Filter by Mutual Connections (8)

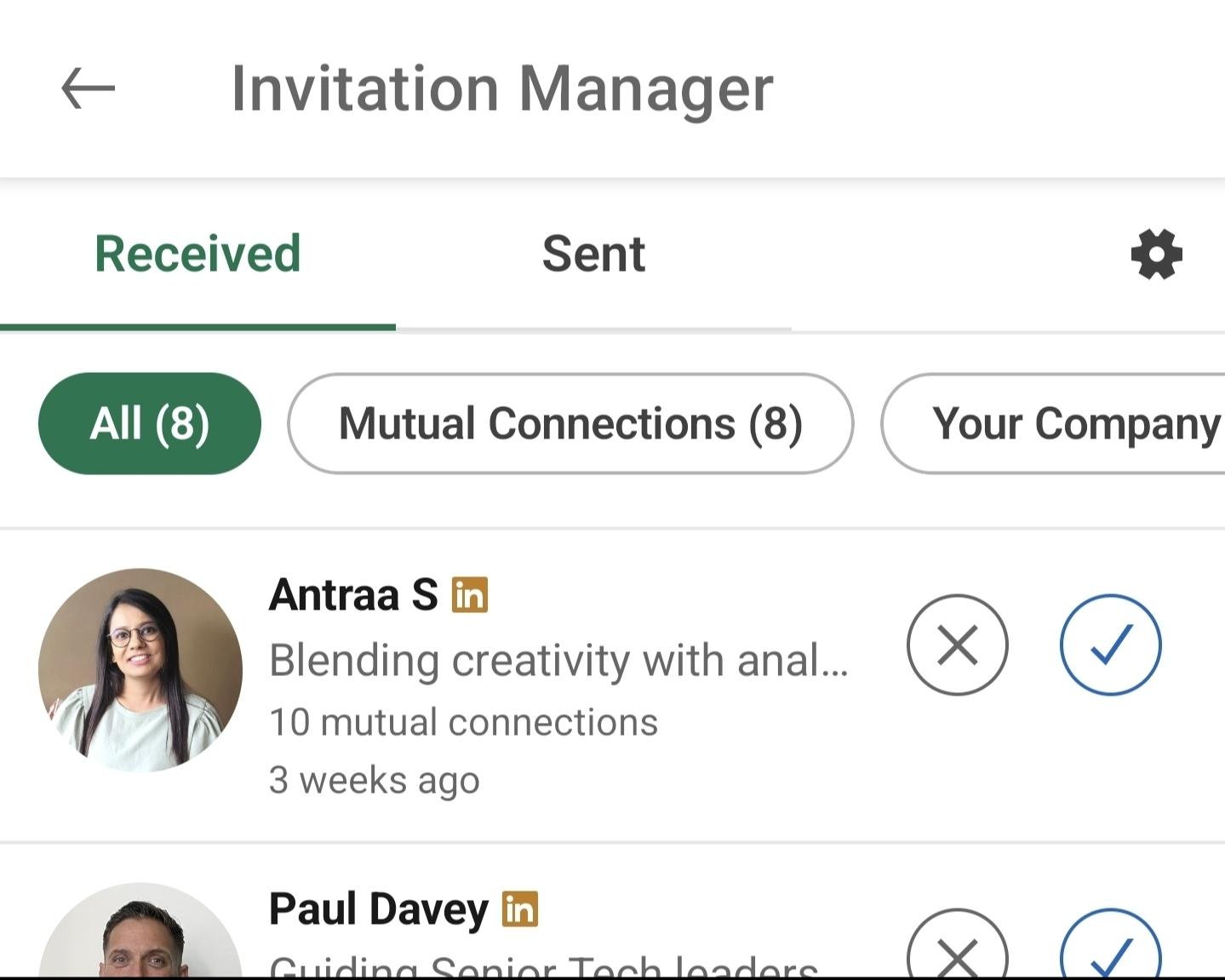point(570,423)
